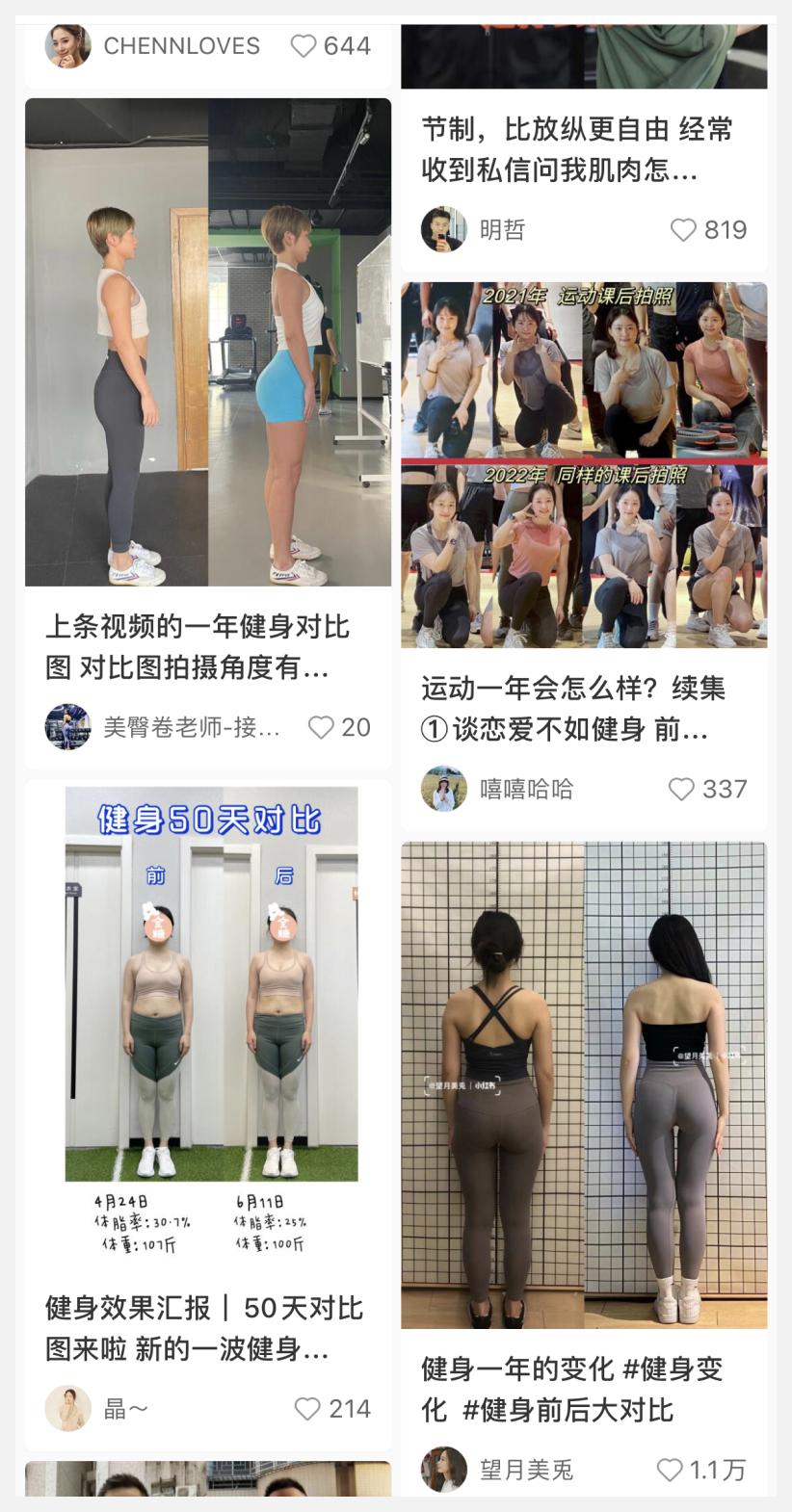View 晶~'s profile avatar
Screen dimensions: 792x1512
(x=68, y=1408)
